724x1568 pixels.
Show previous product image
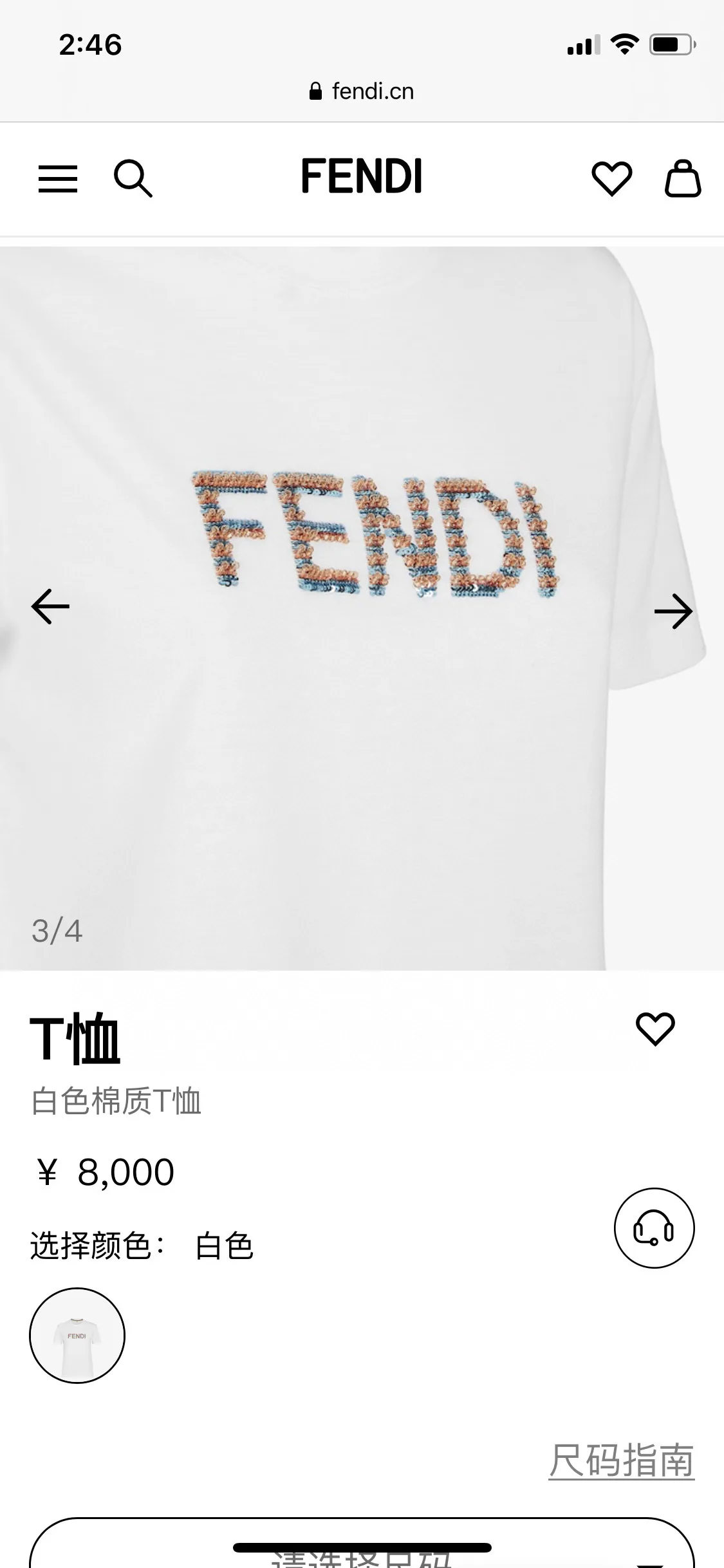pos(50,606)
